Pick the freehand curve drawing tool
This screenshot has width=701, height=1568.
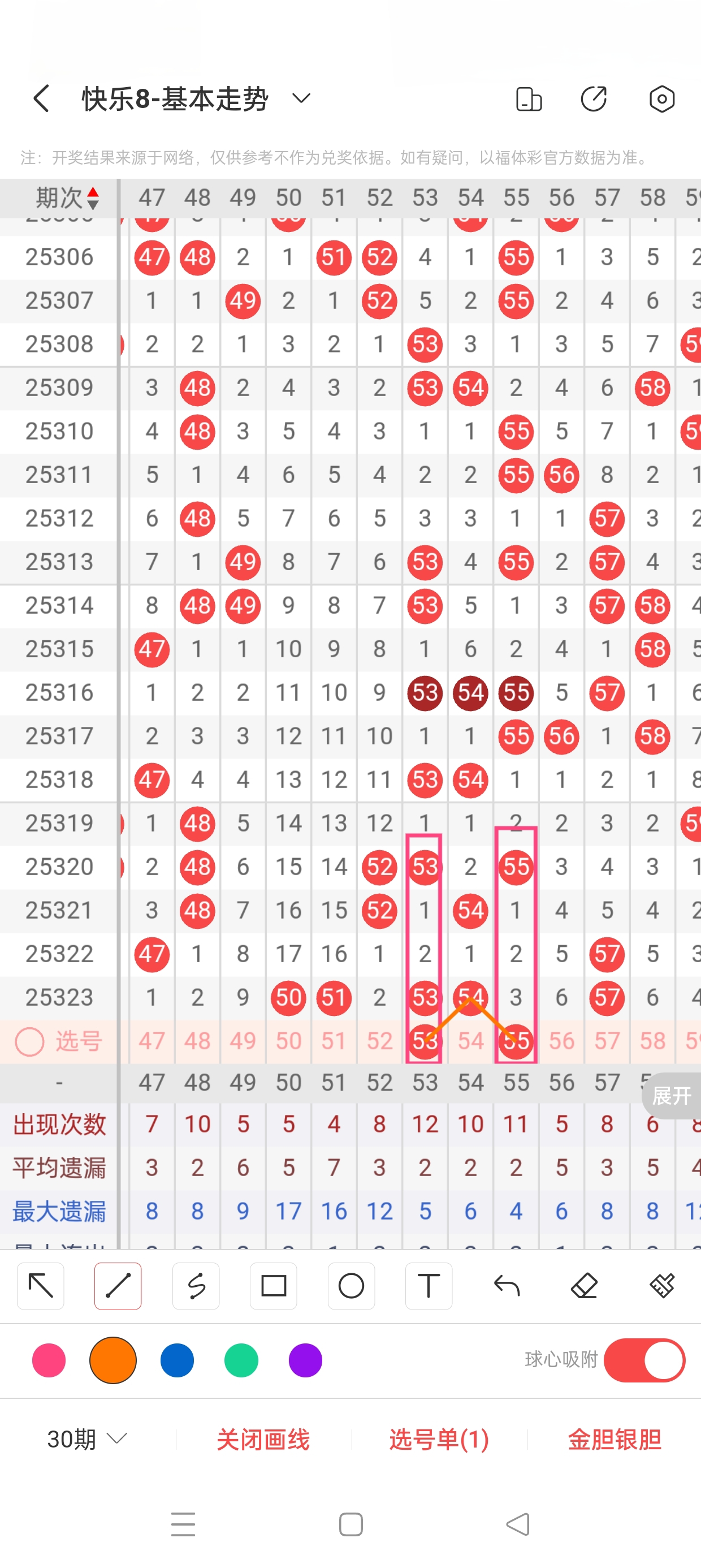[x=196, y=1286]
